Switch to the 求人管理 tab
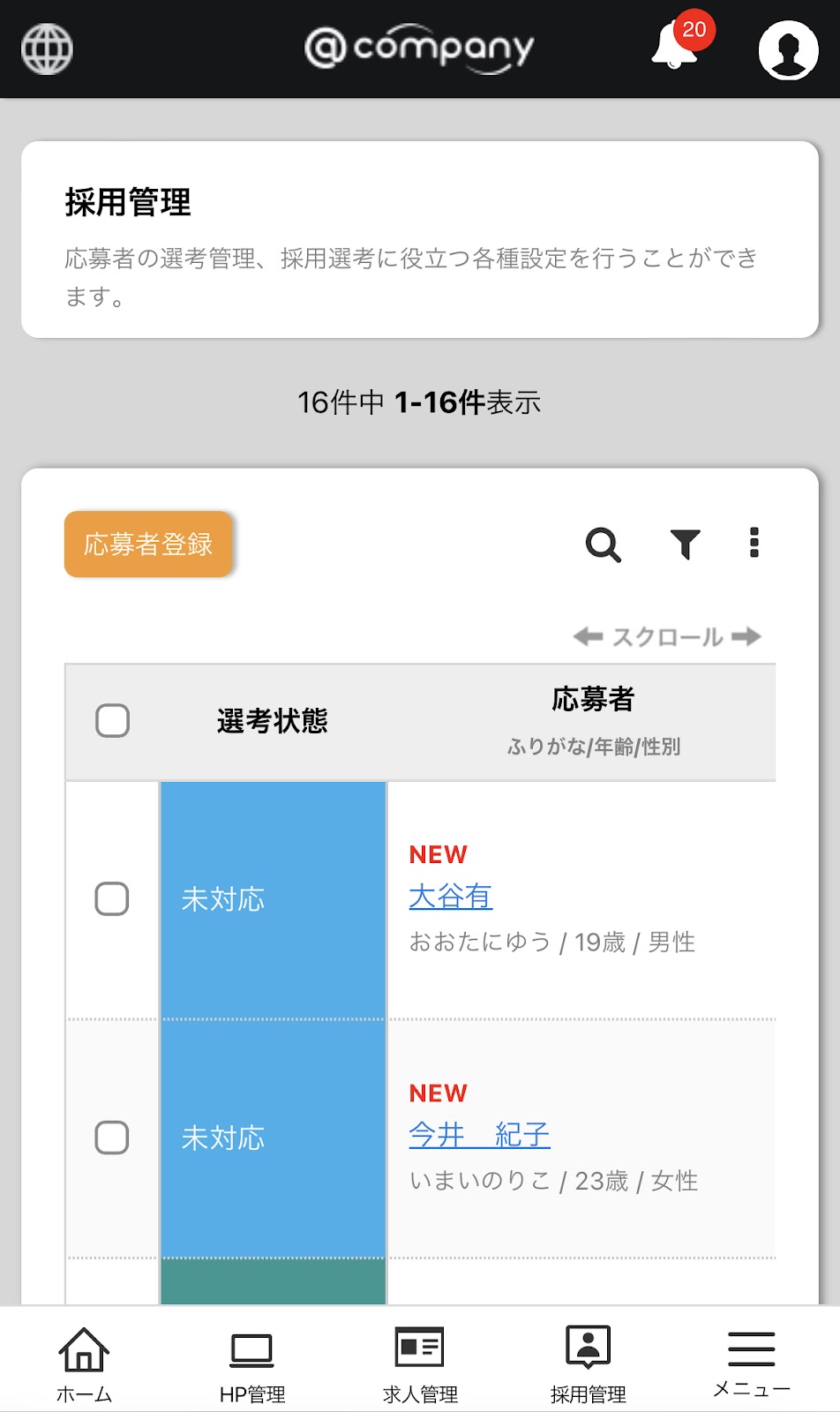Viewport: 840px width, 1412px height. [x=420, y=1364]
